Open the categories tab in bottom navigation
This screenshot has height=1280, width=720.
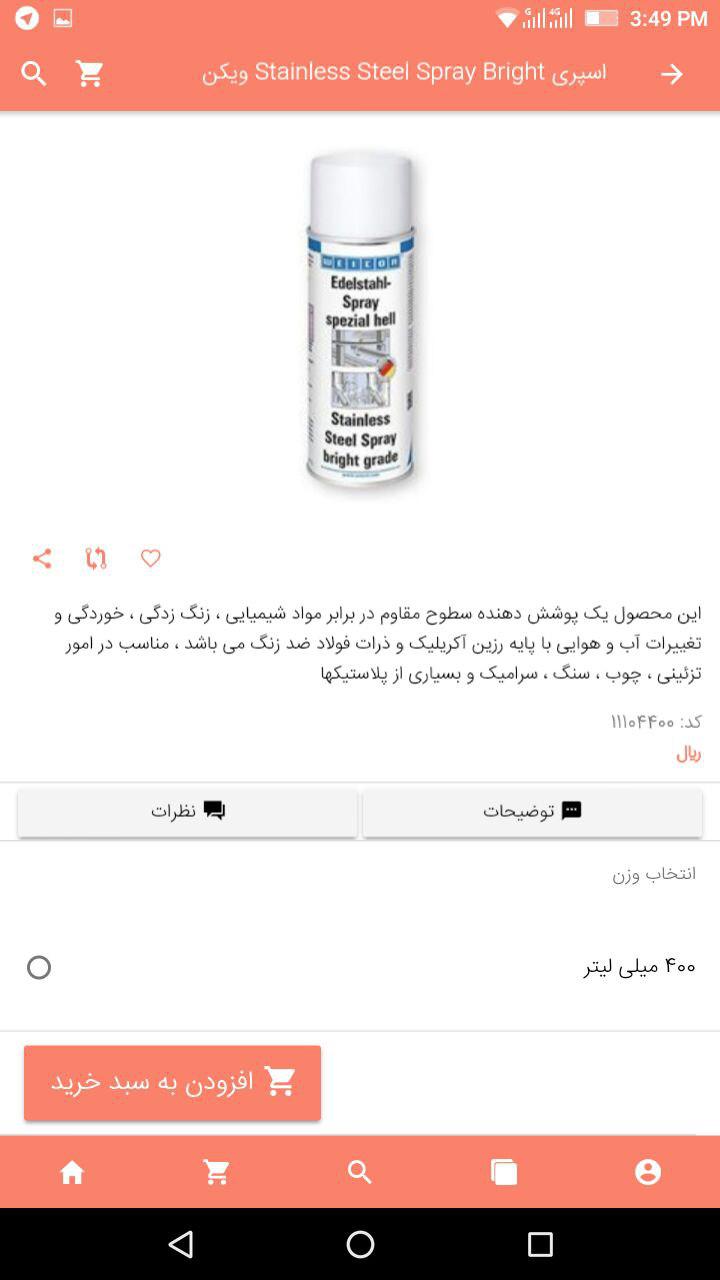tap(504, 1172)
